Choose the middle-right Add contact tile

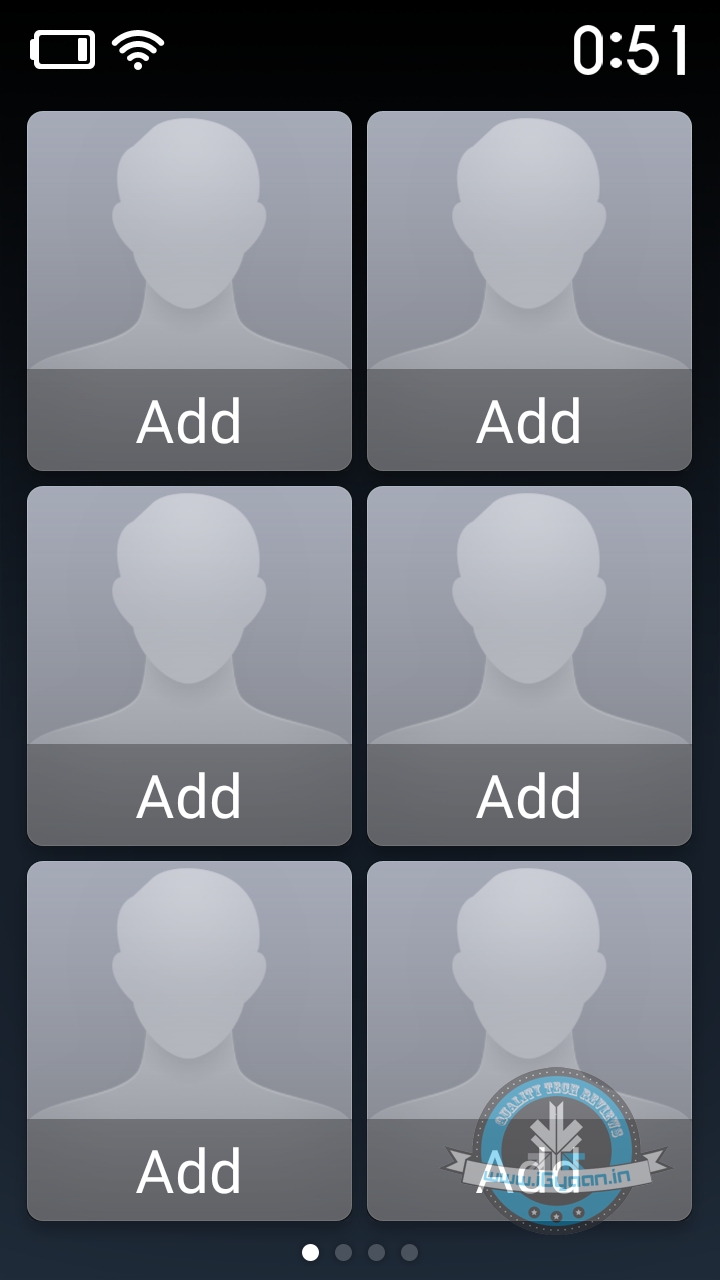coord(529,665)
